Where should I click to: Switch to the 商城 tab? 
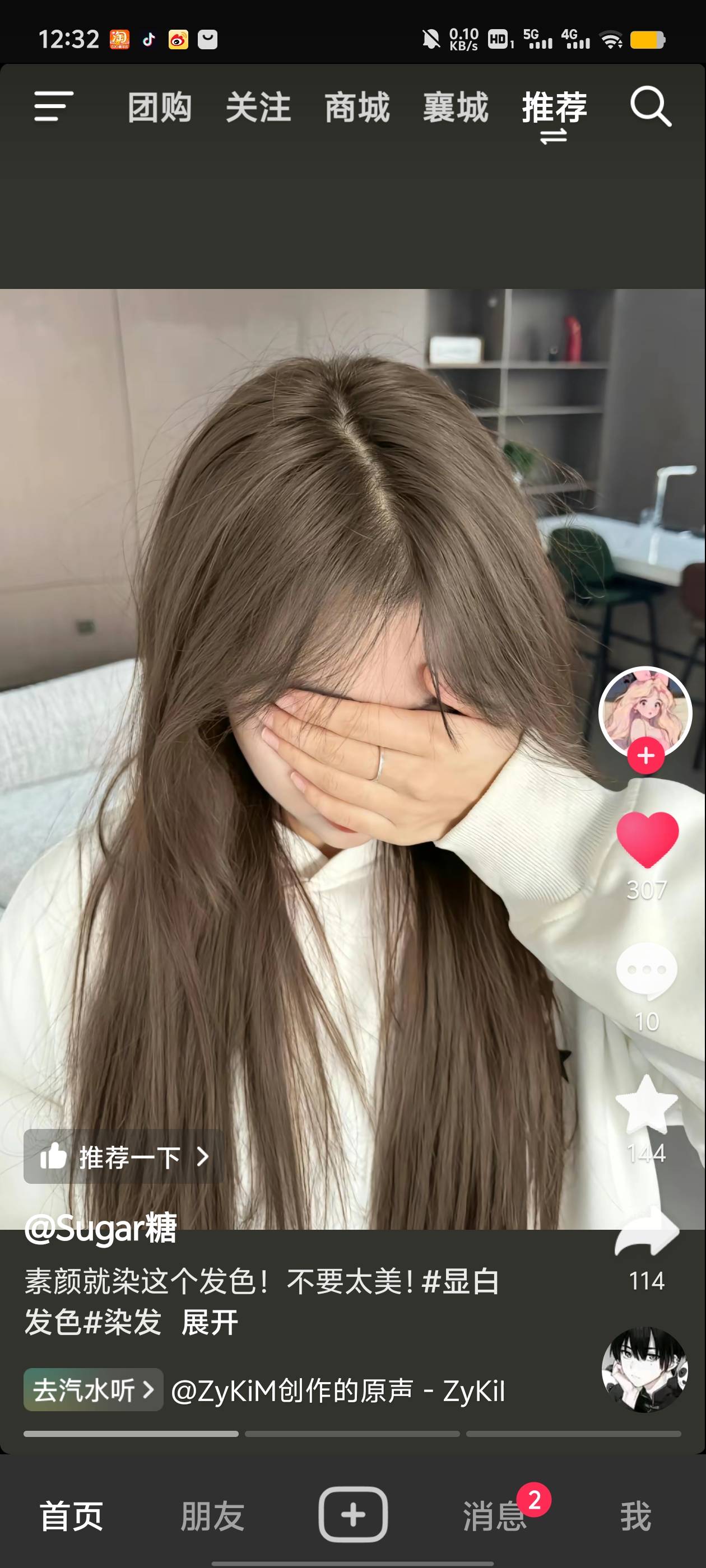coord(357,107)
